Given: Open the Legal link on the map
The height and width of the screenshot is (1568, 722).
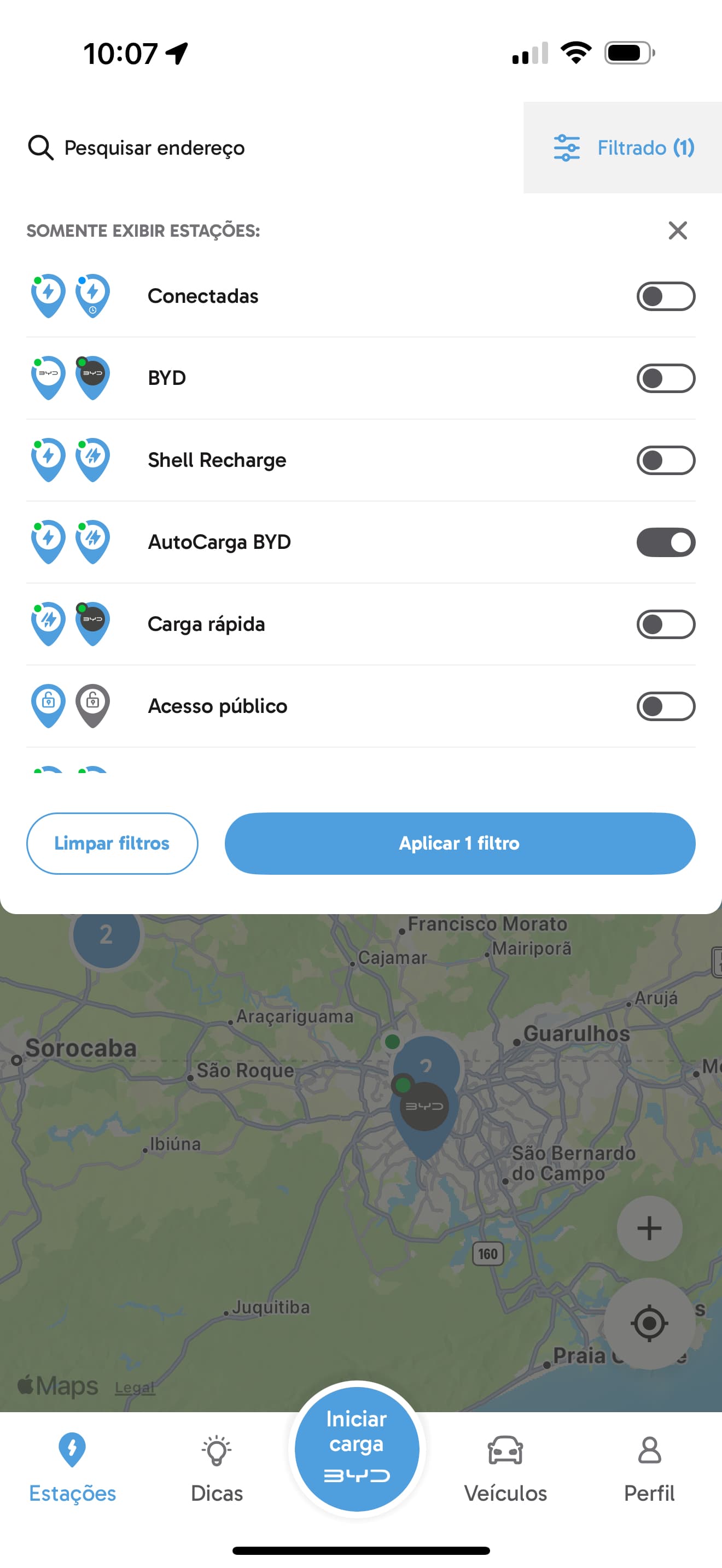Looking at the screenshot, I should pos(135,1388).
